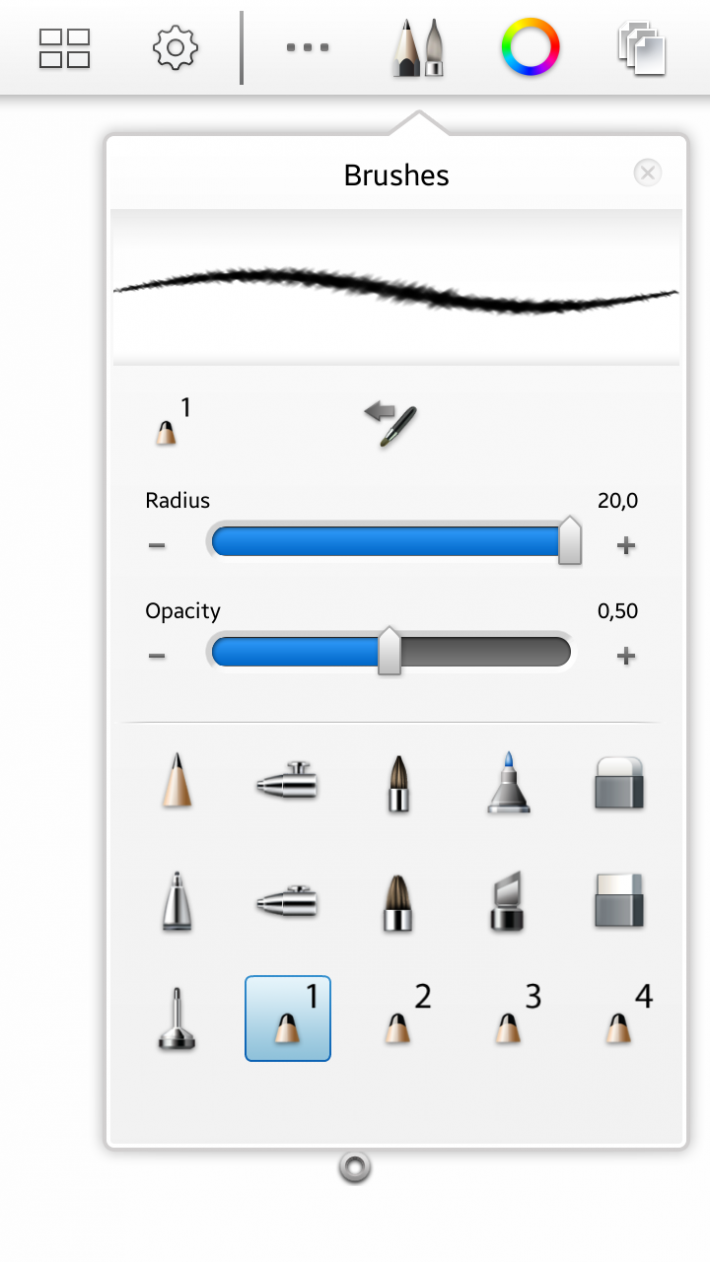Open the layers panel

(641, 48)
